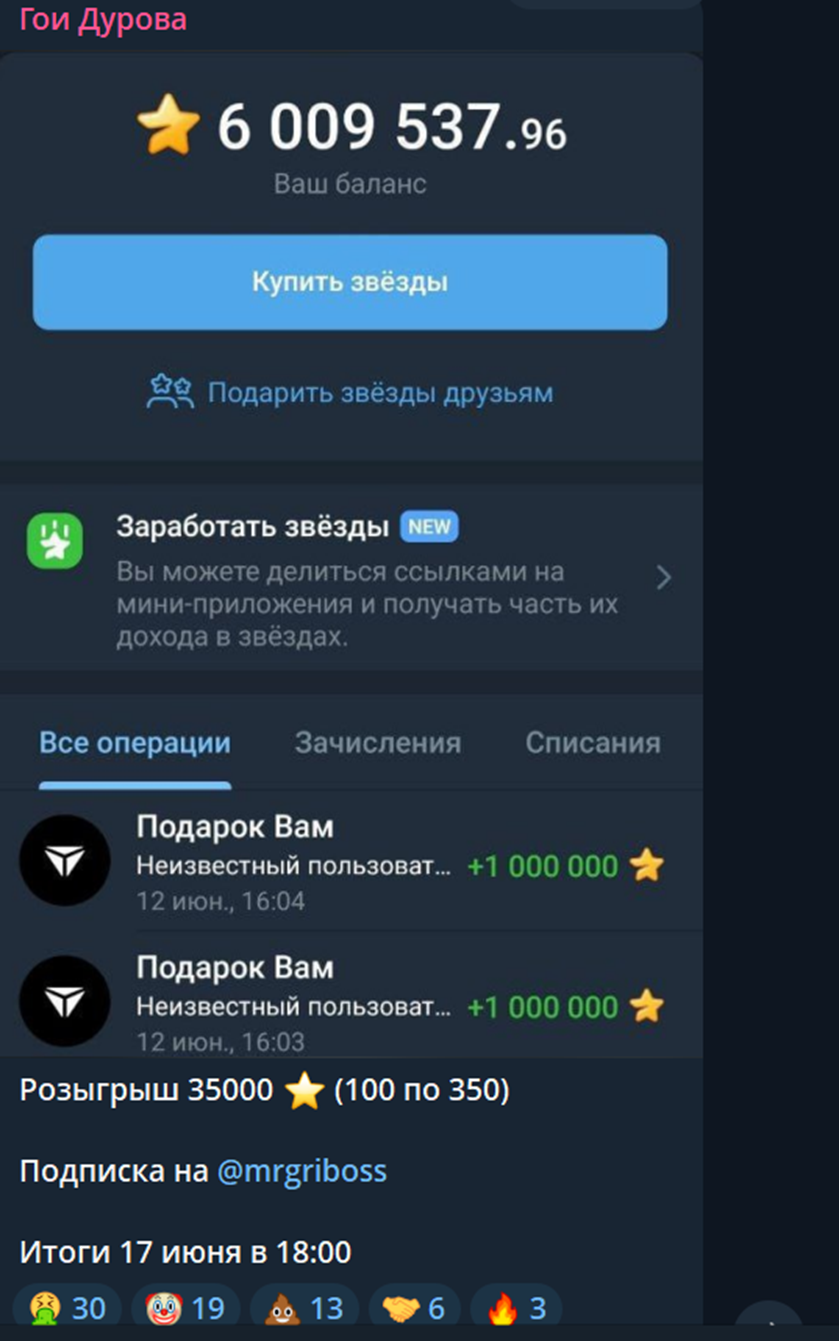This screenshot has width=839, height=1341.
Task: Click the gold star balance icon
Action: (x=172, y=124)
